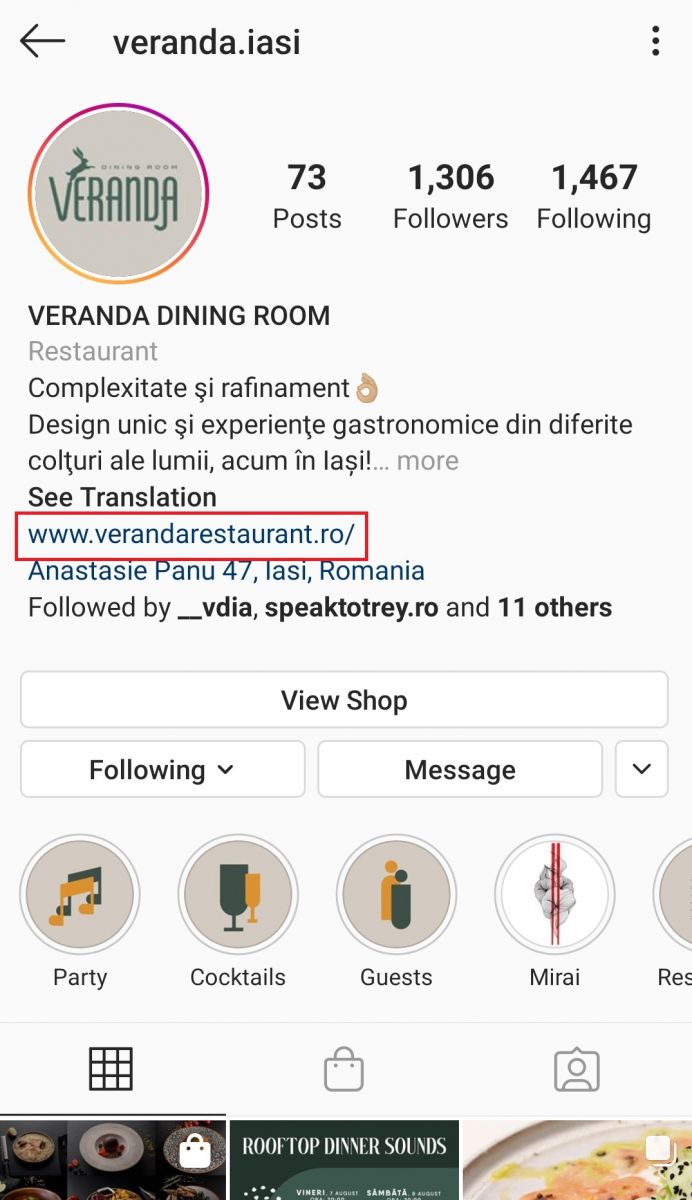This screenshot has height=1200, width=692.
Task: Open the Mirai story highlight
Action: coord(554,894)
